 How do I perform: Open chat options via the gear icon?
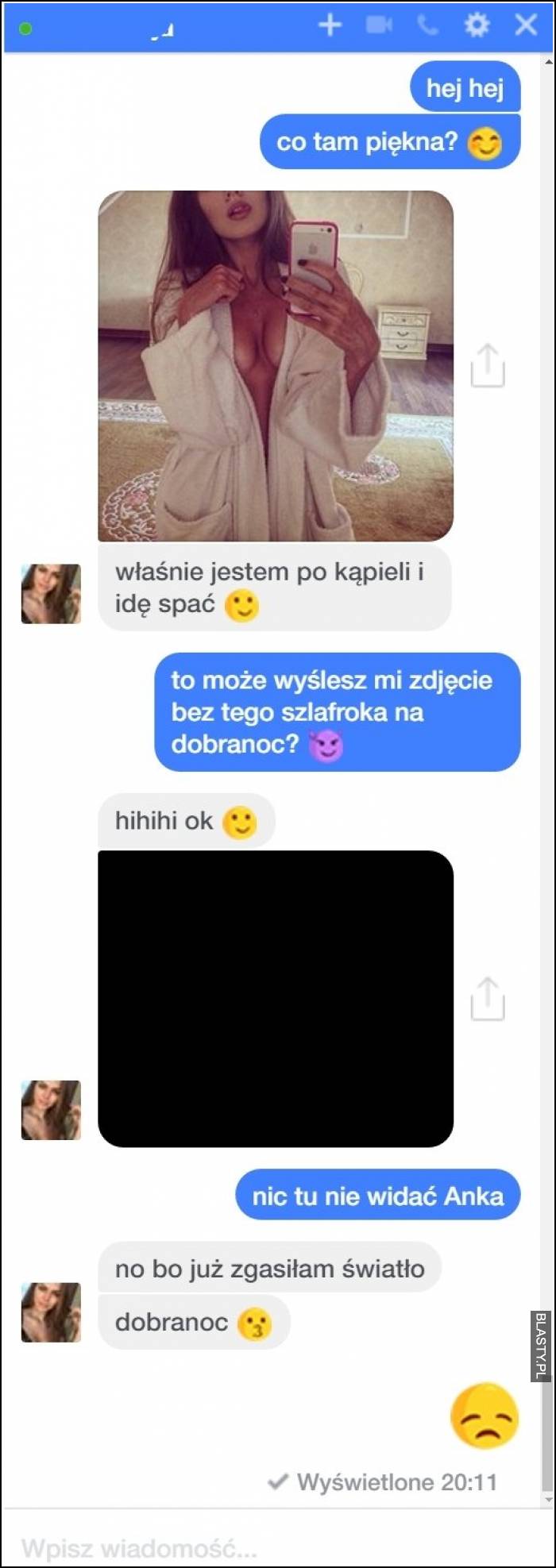pos(476,26)
